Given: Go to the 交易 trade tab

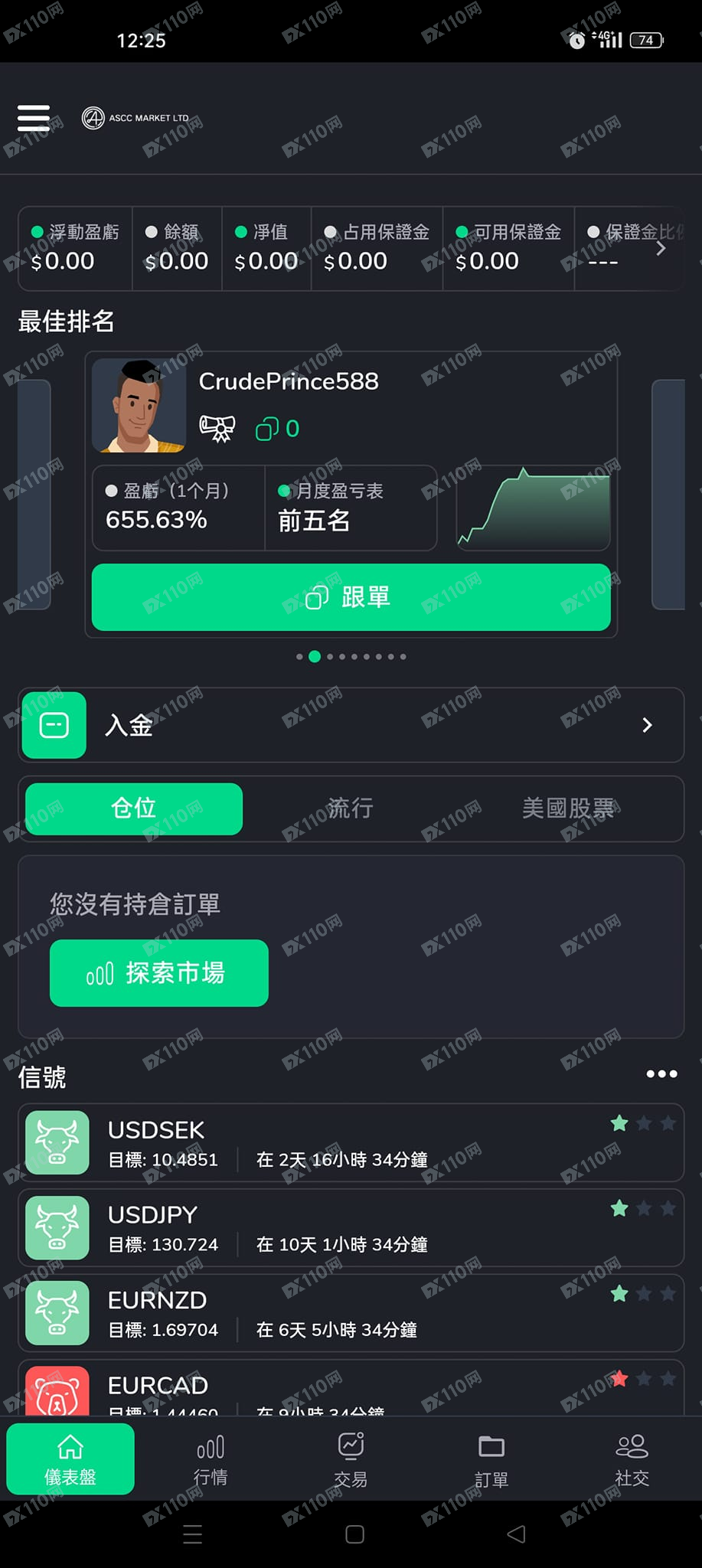Looking at the screenshot, I should [x=351, y=1461].
